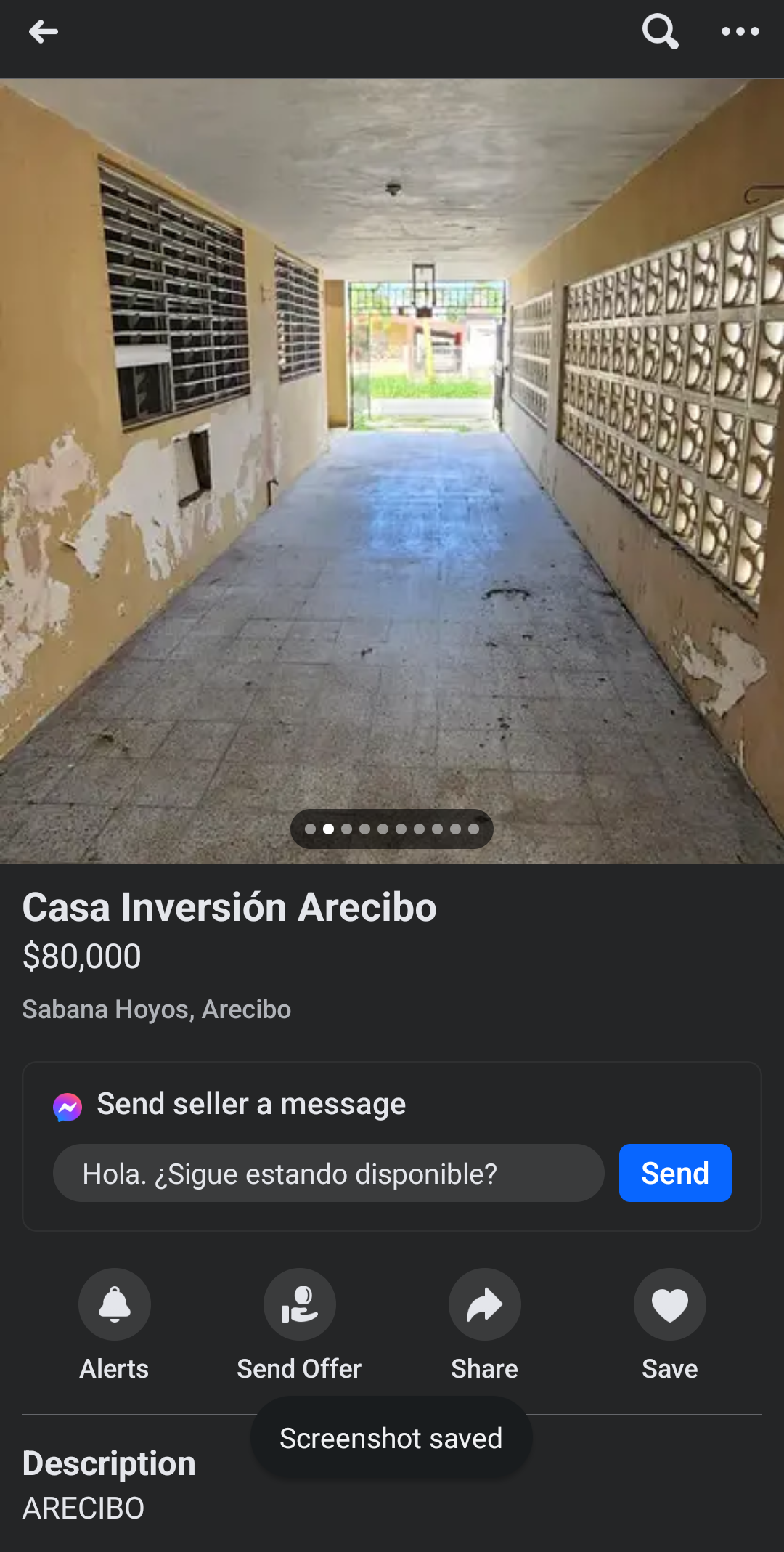Expand the Description section
This screenshot has height=1552, width=784.
pyautogui.click(x=109, y=1463)
